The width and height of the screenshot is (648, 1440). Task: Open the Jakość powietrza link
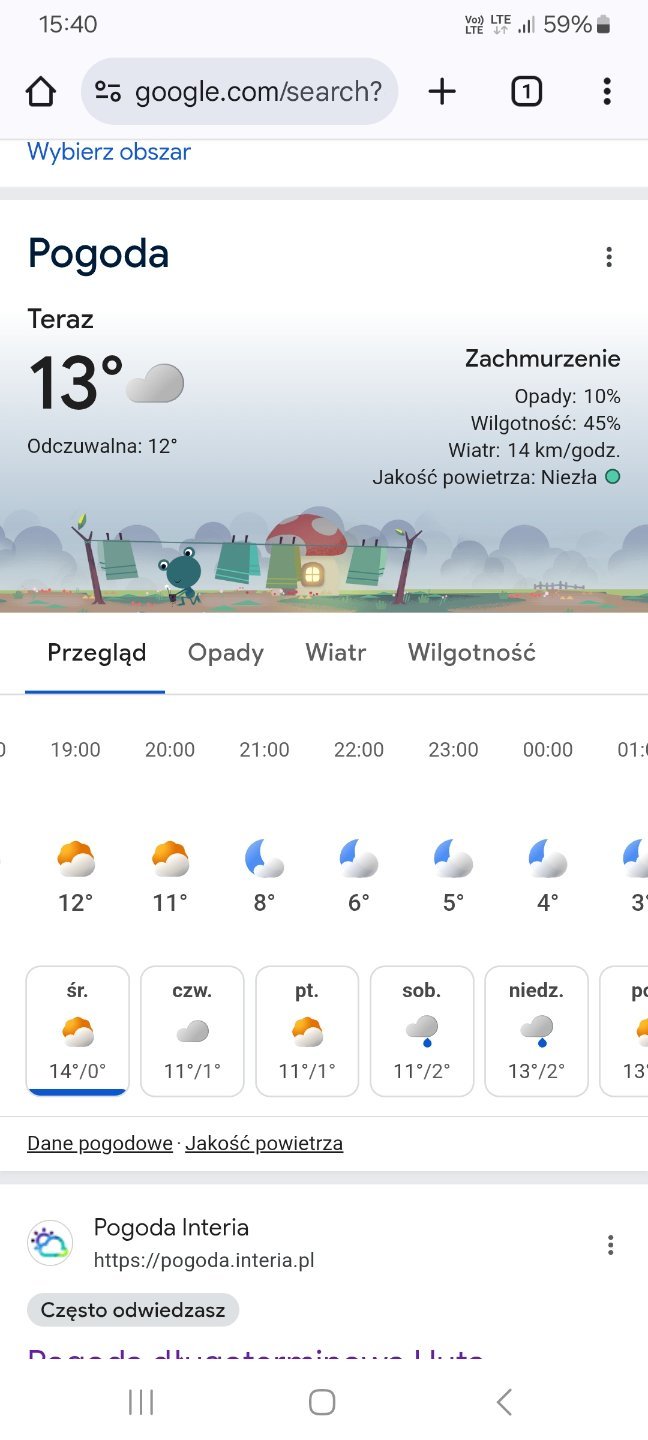(264, 1143)
